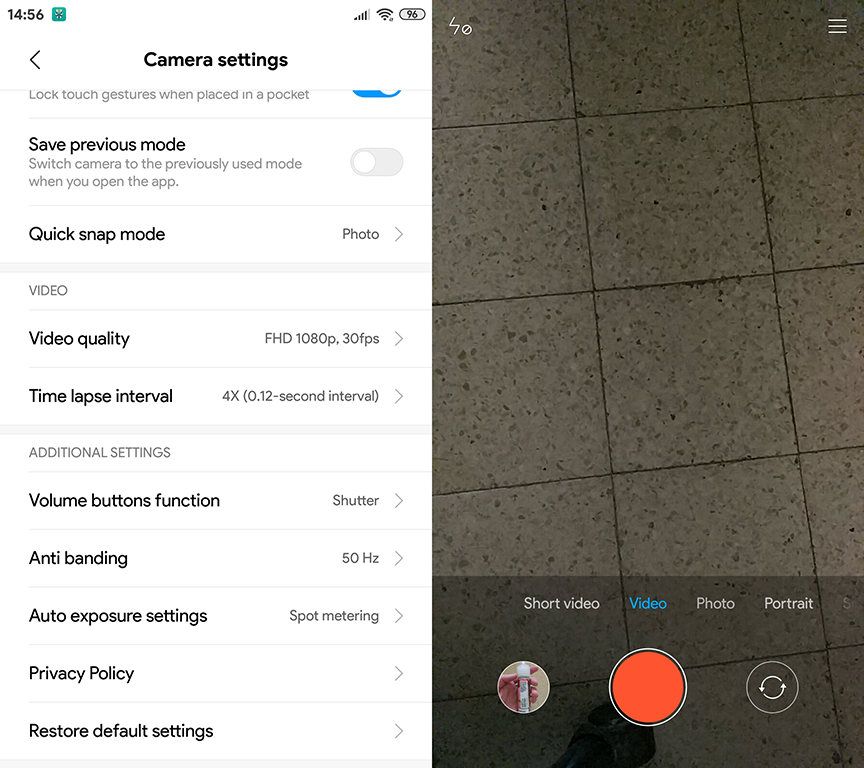The width and height of the screenshot is (864, 768).
Task: Toggle Save previous mode switch
Action: coord(376,162)
